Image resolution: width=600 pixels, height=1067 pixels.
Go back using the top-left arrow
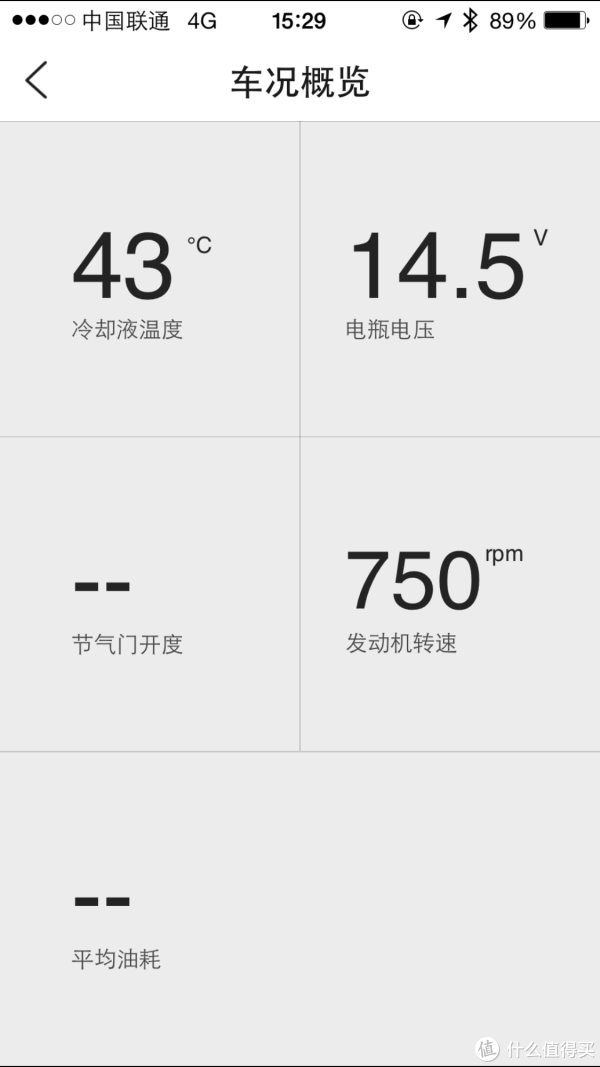pyautogui.click(x=37, y=80)
